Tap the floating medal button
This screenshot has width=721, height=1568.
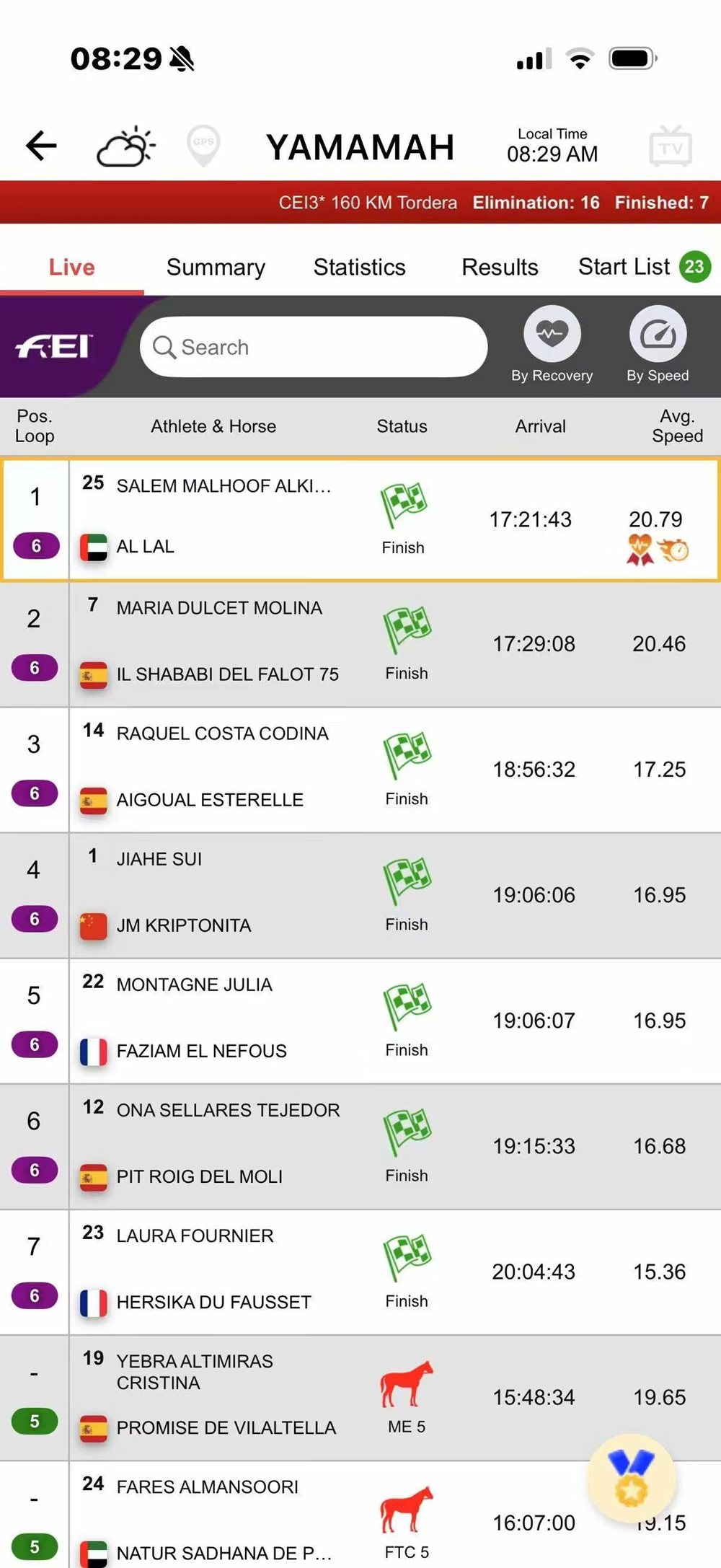coord(631,1479)
